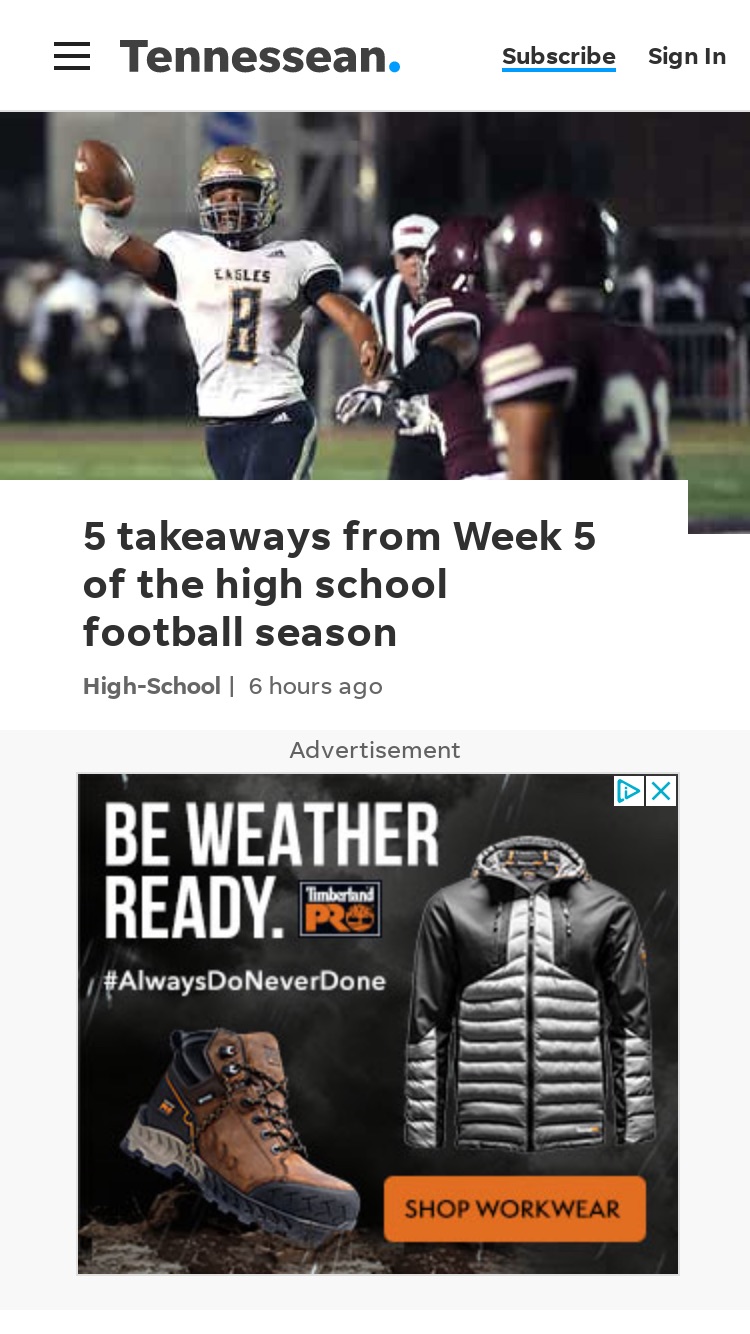The image size is (750, 1334).
Task: Tap Sign In
Action: point(687,56)
